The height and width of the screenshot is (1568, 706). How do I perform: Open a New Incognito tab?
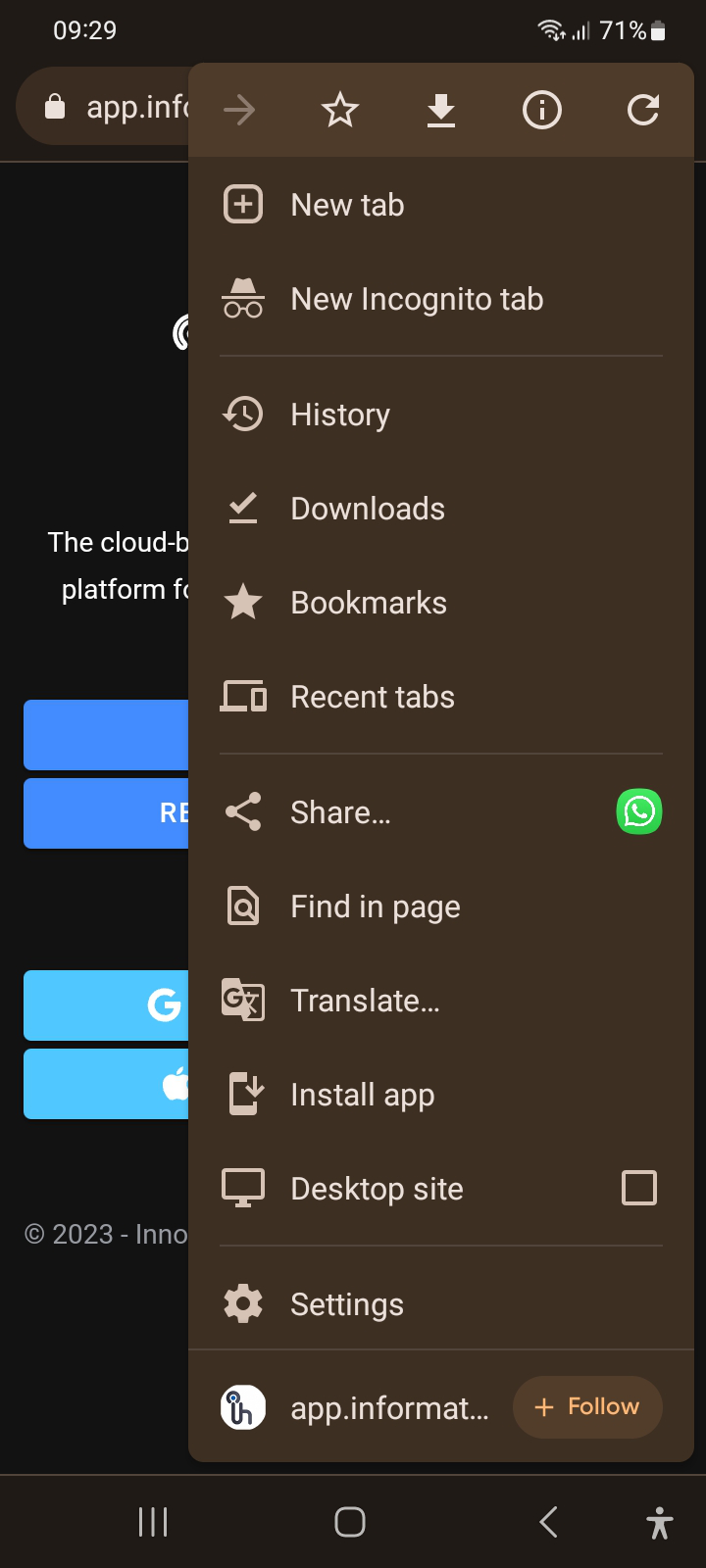(x=416, y=299)
